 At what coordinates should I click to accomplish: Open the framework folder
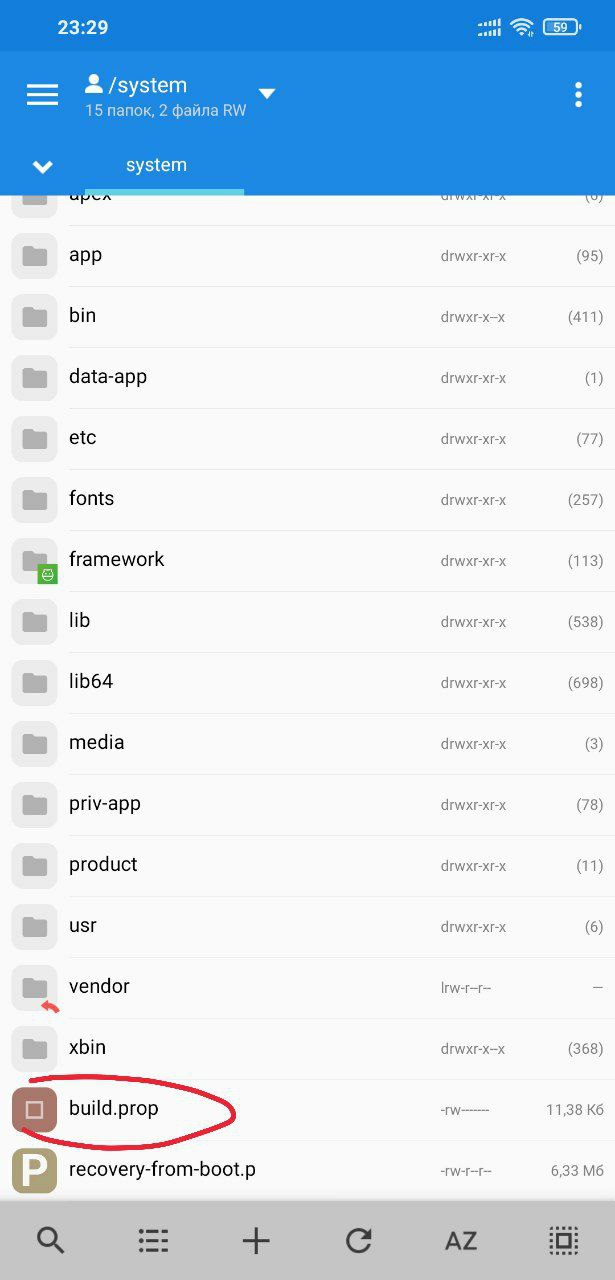coord(307,561)
